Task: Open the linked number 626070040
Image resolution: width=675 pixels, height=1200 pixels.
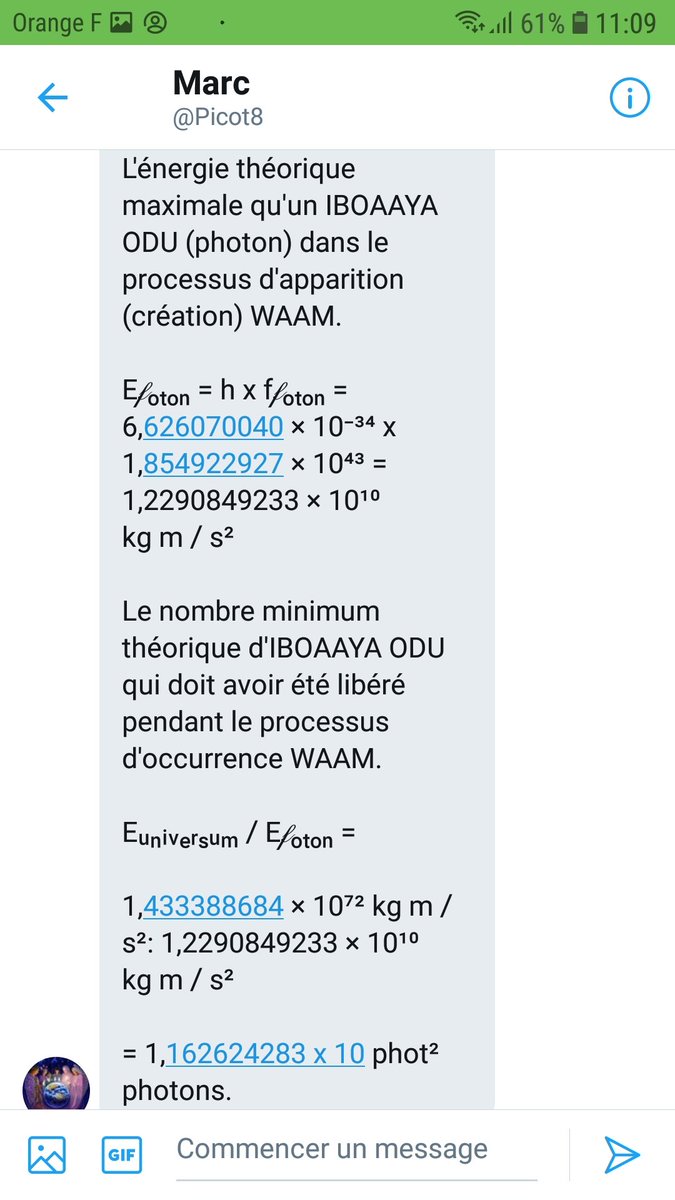Action: tap(213, 427)
